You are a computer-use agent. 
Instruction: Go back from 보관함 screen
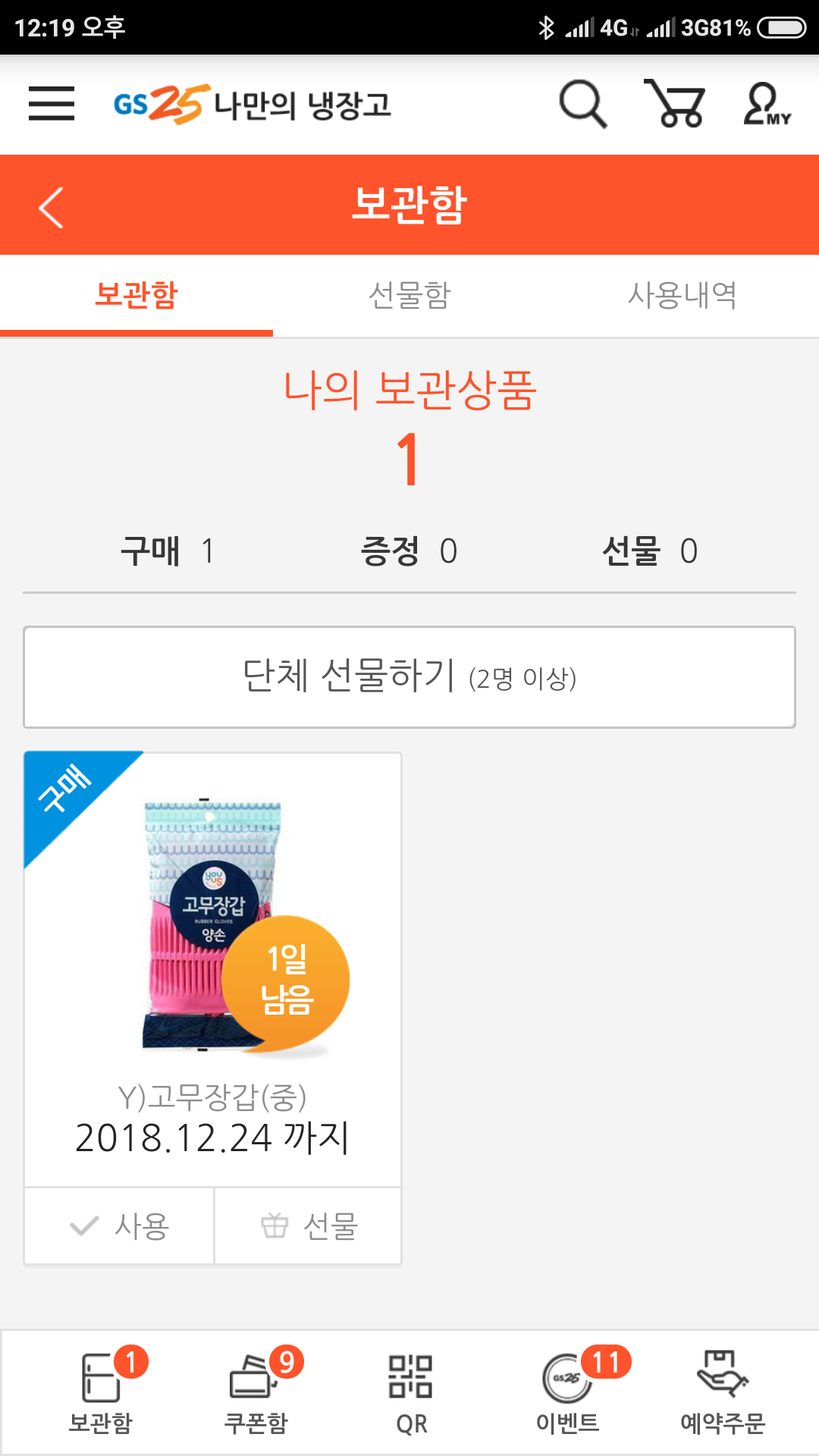coord(52,206)
